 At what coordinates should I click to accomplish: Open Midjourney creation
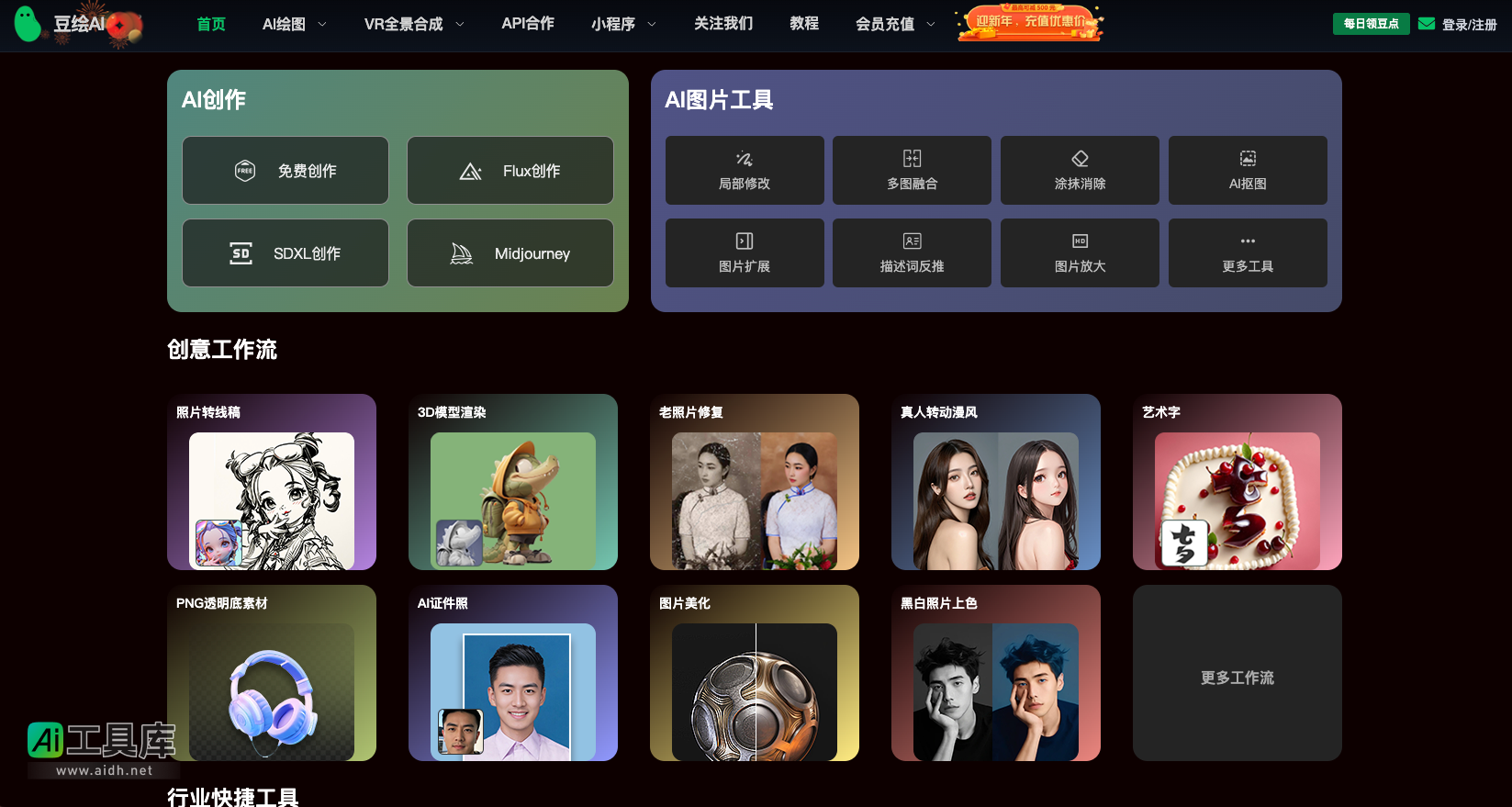click(510, 253)
